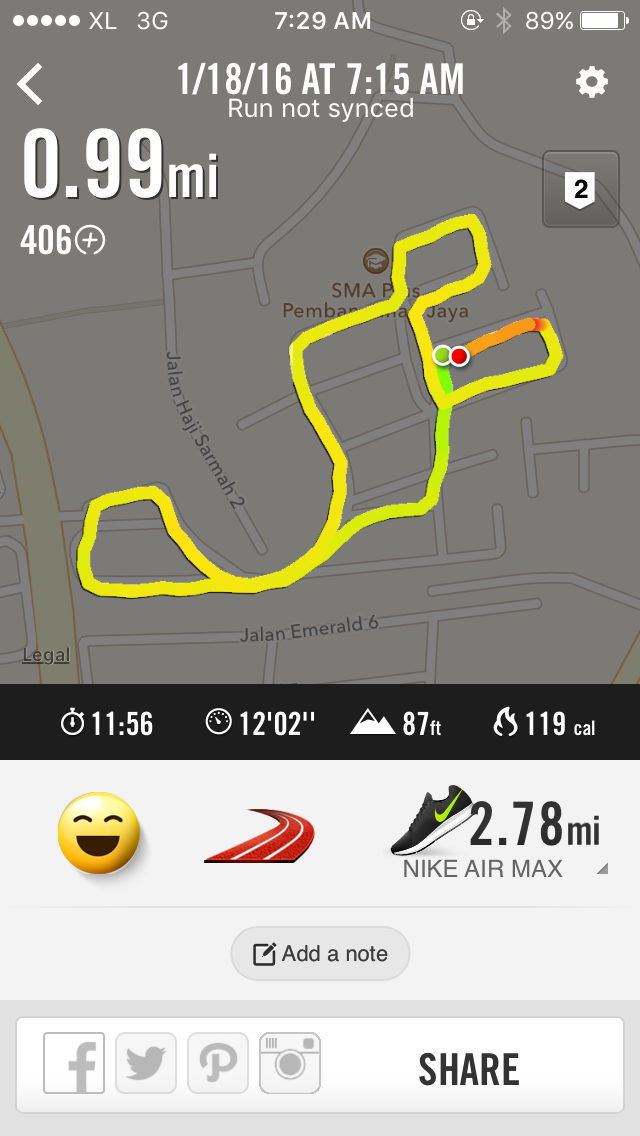This screenshot has height=1136, width=640.
Task: Change the smiley face mood rating
Action: [99, 834]
